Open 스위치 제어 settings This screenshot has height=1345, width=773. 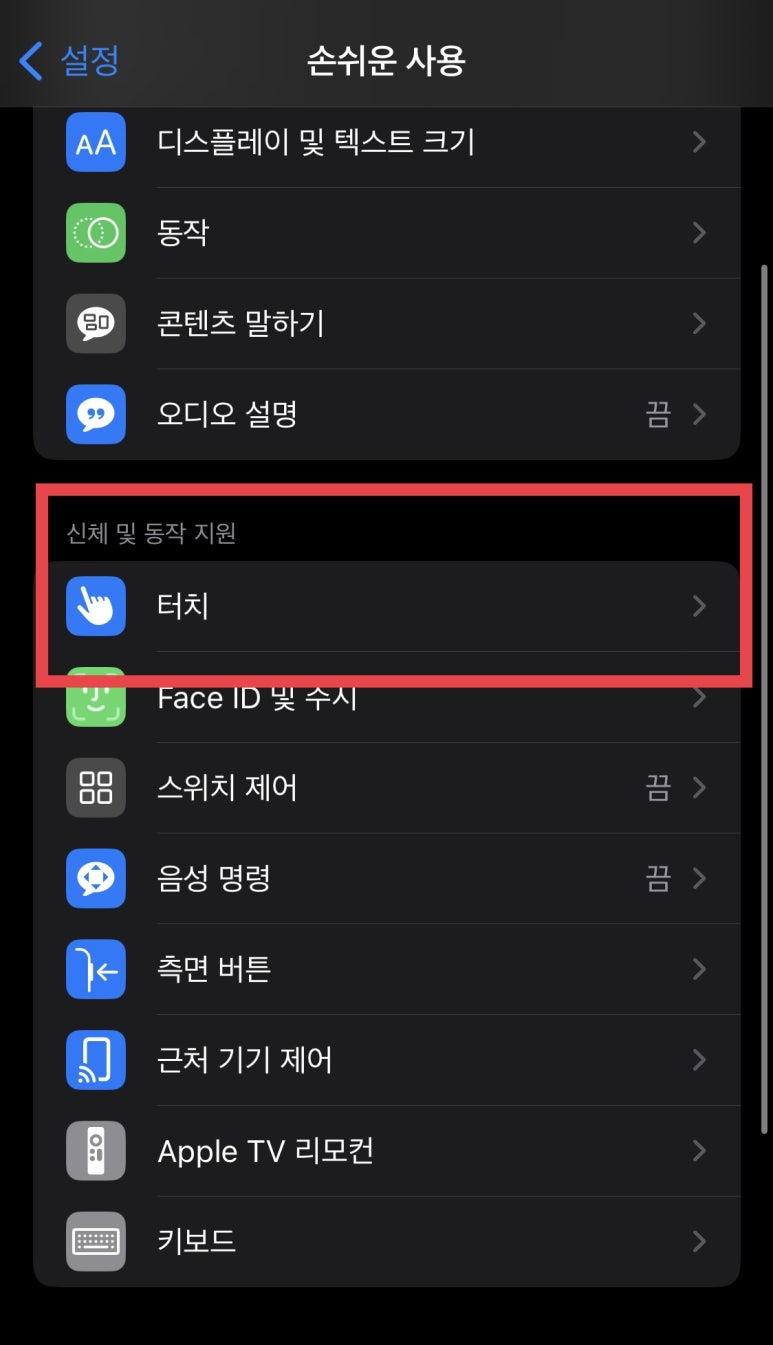tap(387, 788)
